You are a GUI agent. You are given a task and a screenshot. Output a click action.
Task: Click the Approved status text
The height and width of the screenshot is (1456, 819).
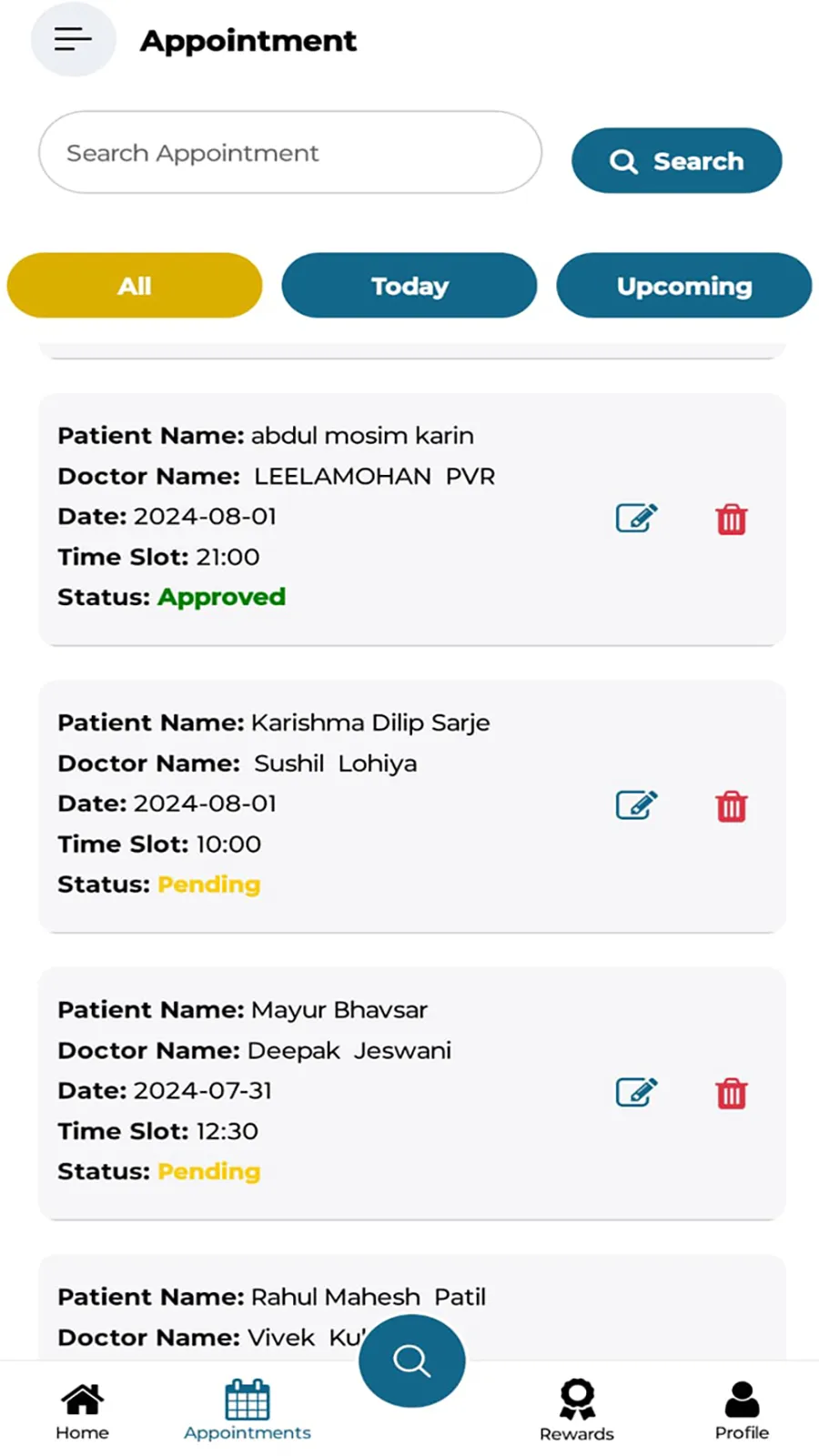(221, 597)
